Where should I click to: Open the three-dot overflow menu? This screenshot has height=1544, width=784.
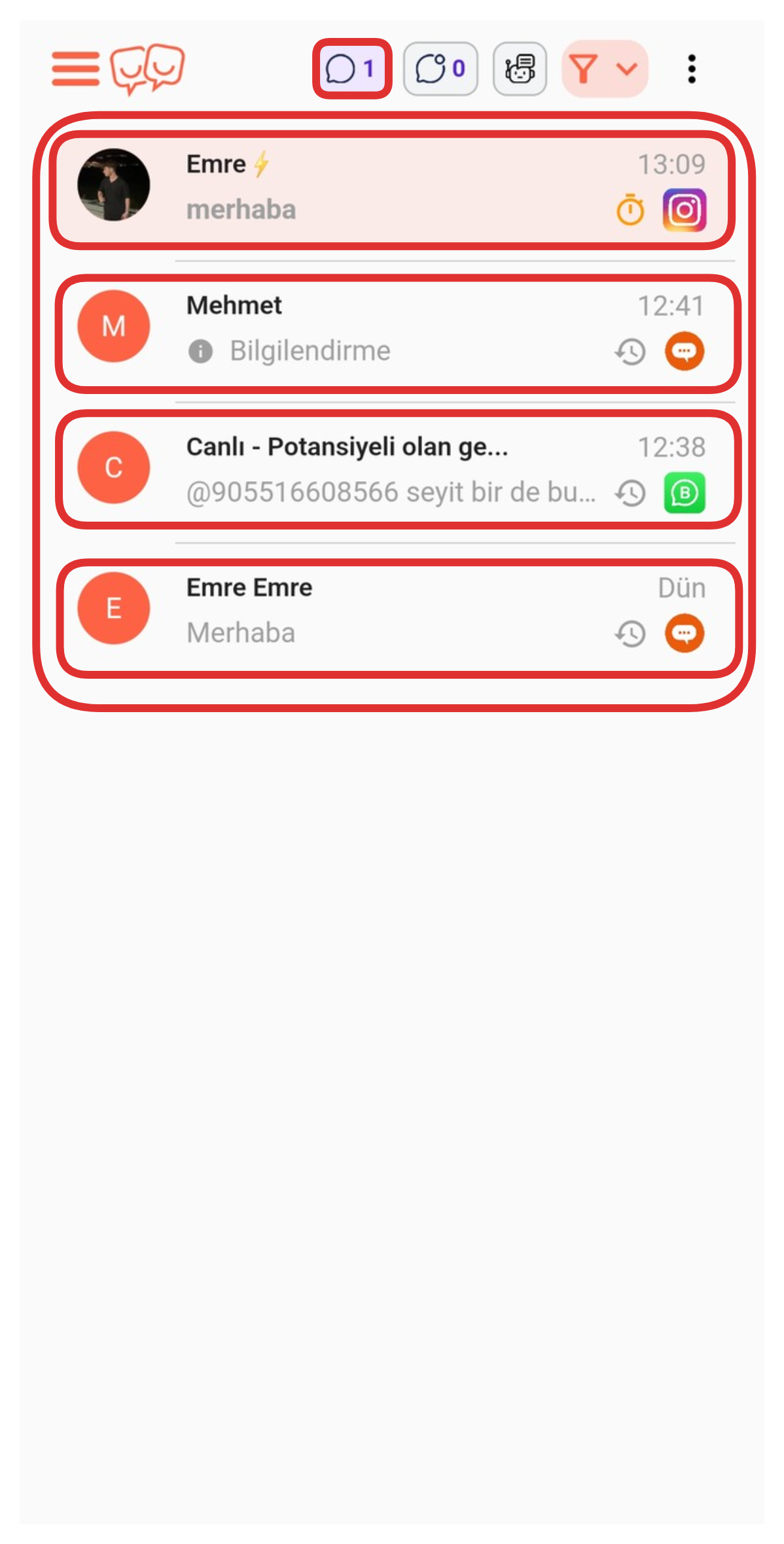point(691,69)
